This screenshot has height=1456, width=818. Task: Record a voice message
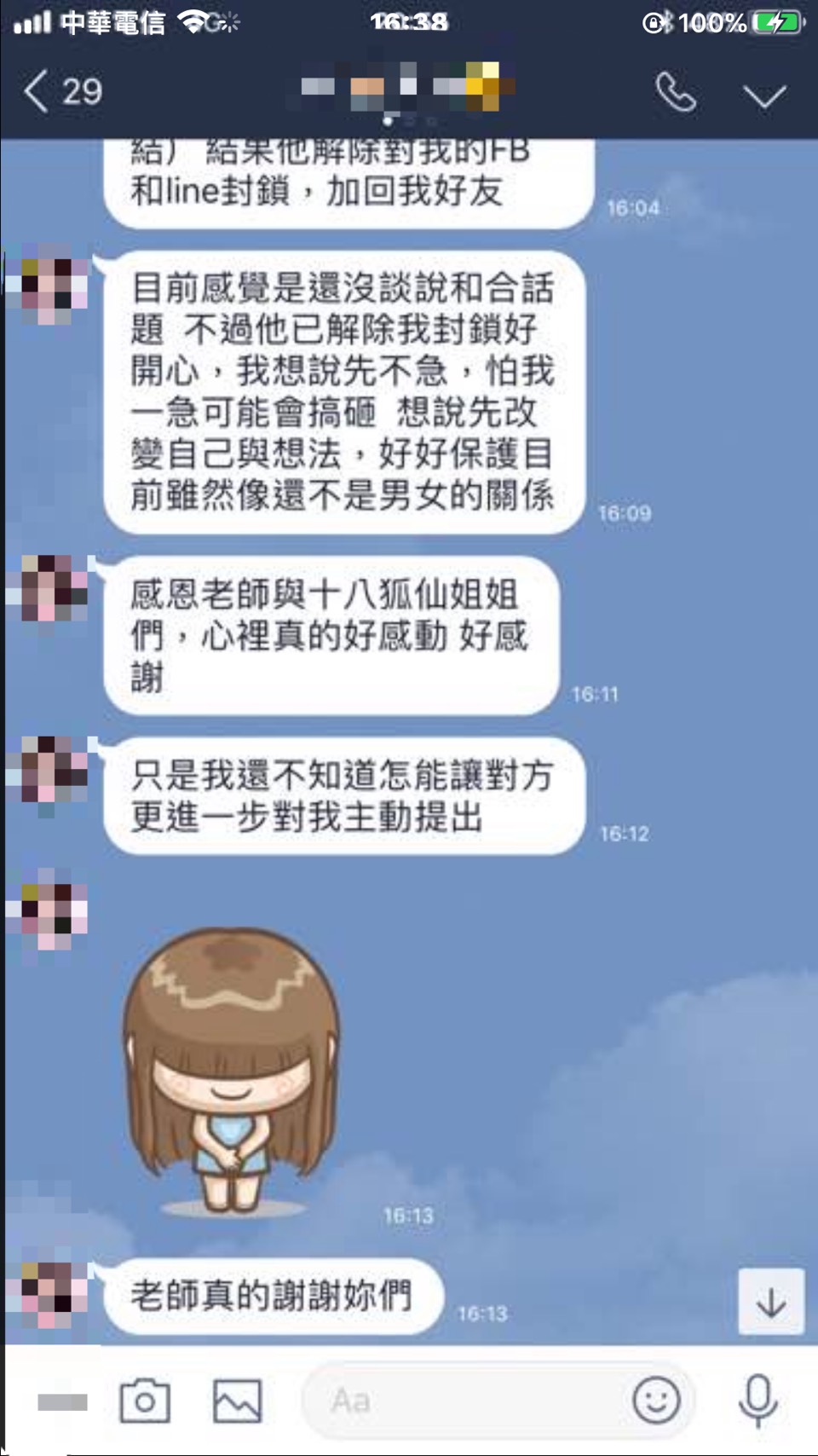click(x=758, y=1400)
